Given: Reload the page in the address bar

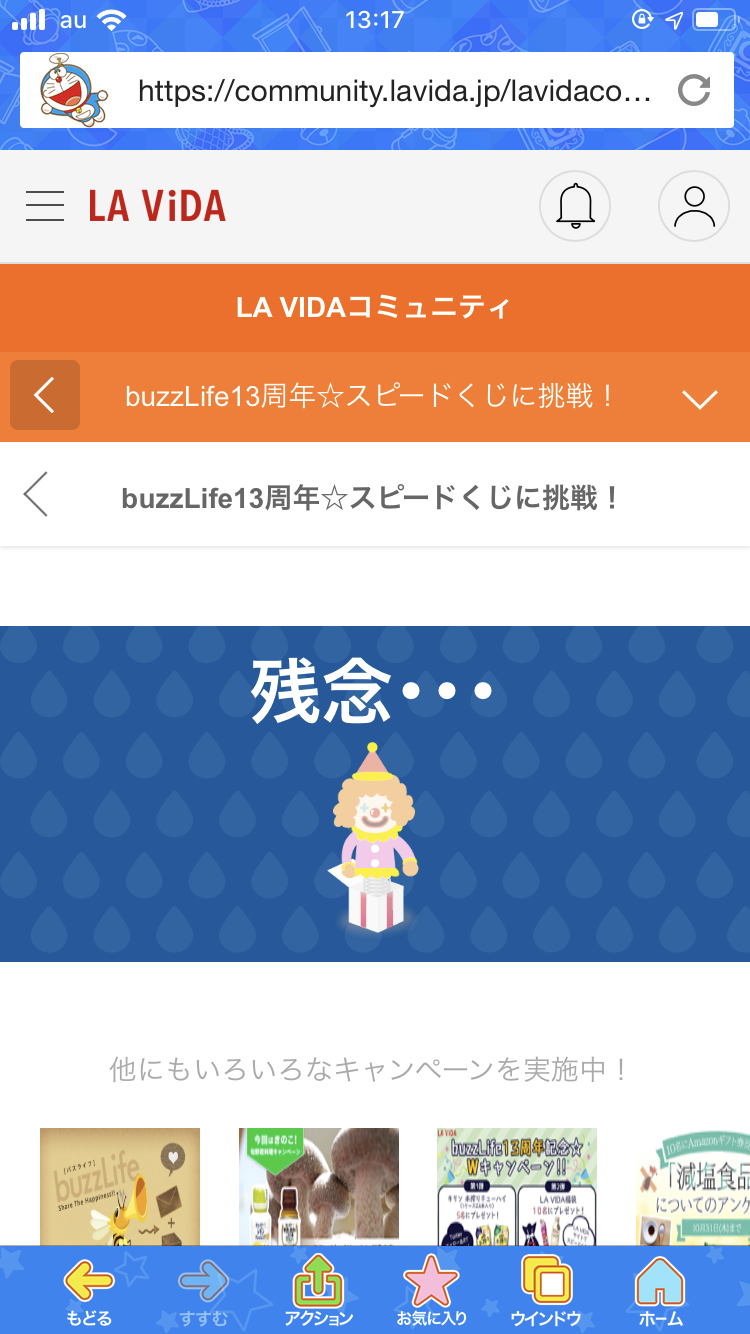Looking at the screenshot, I should [693, 91].
